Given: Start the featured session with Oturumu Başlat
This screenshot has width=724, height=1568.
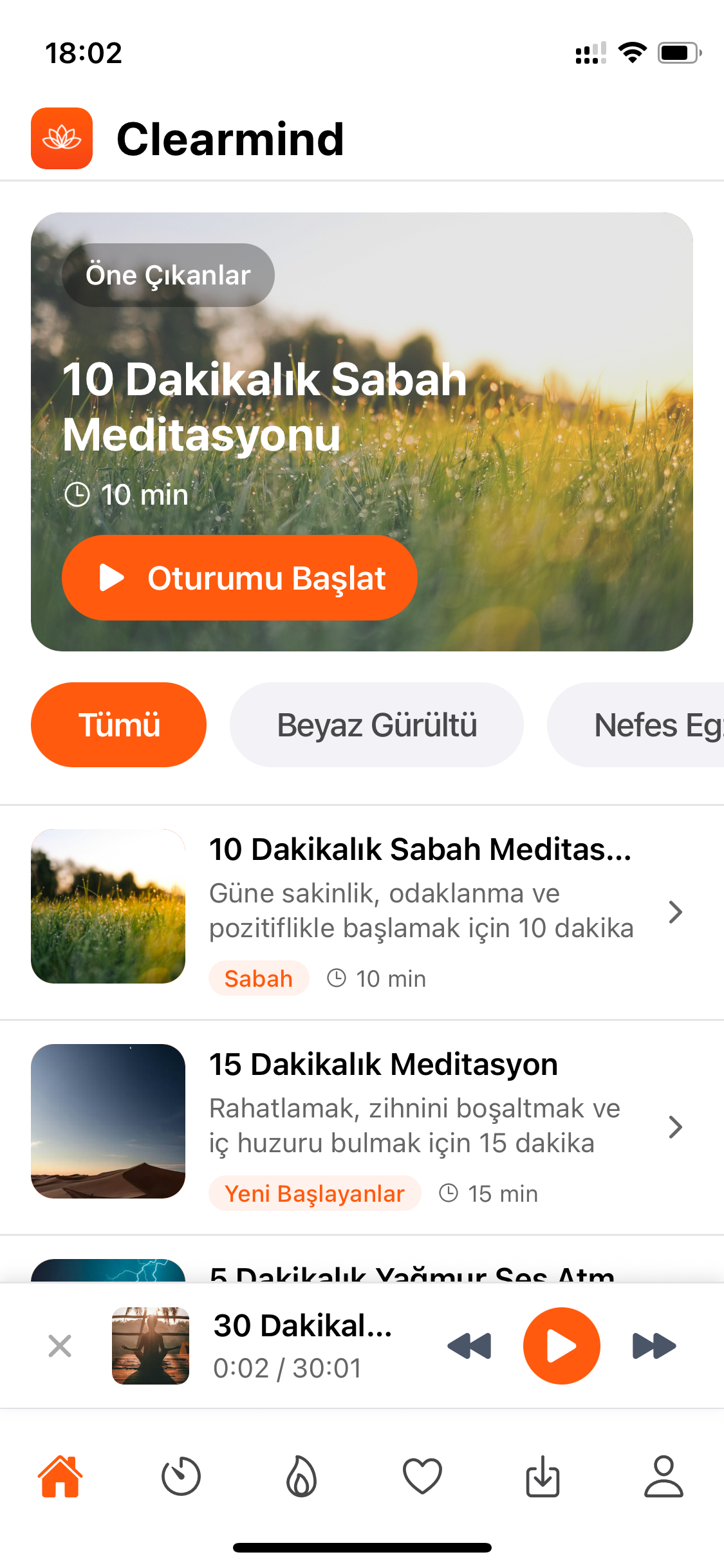Looking at the screenshot, I should [x=239, y=577].
